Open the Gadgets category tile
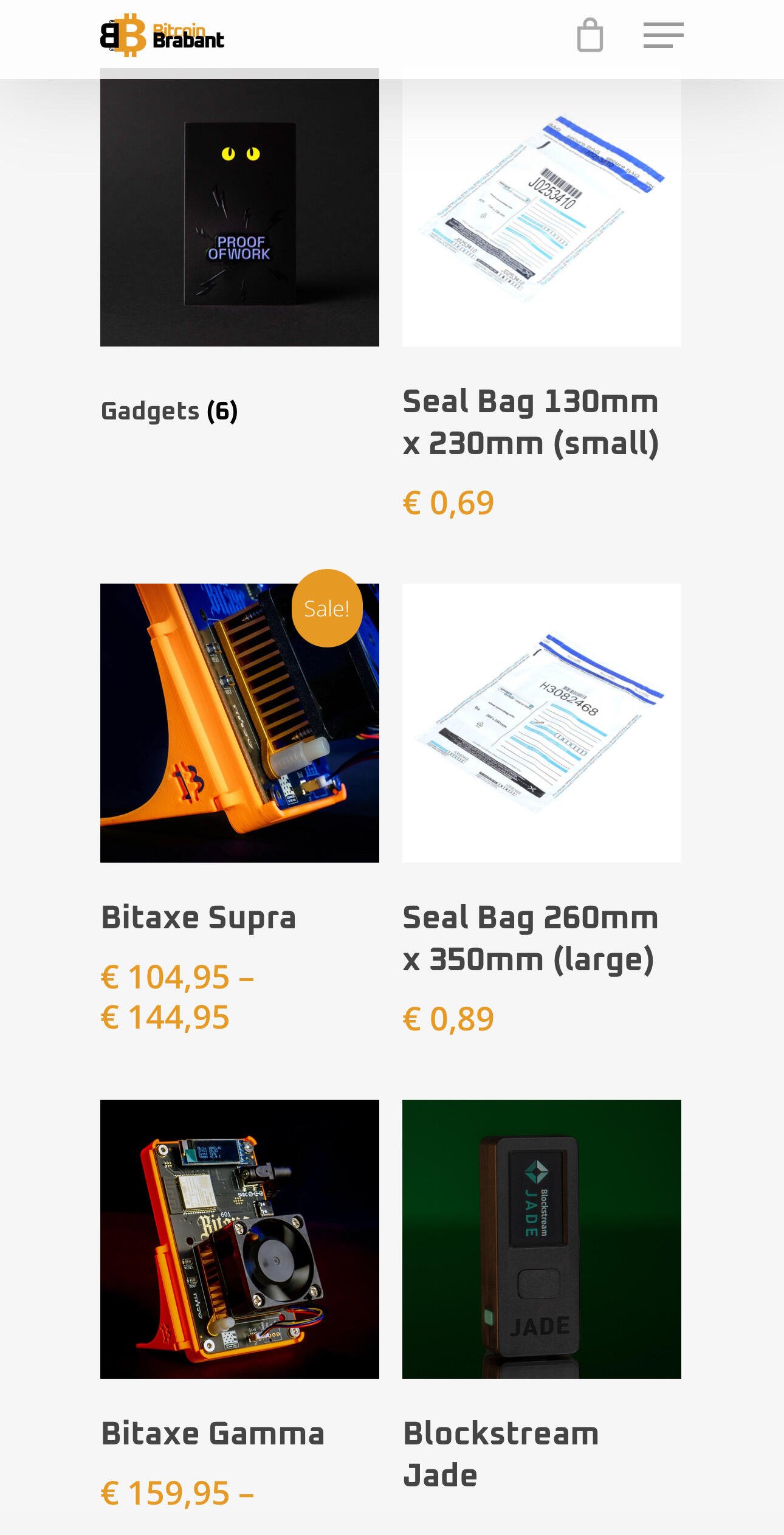 pyautogui.click(x=239, y=213)
